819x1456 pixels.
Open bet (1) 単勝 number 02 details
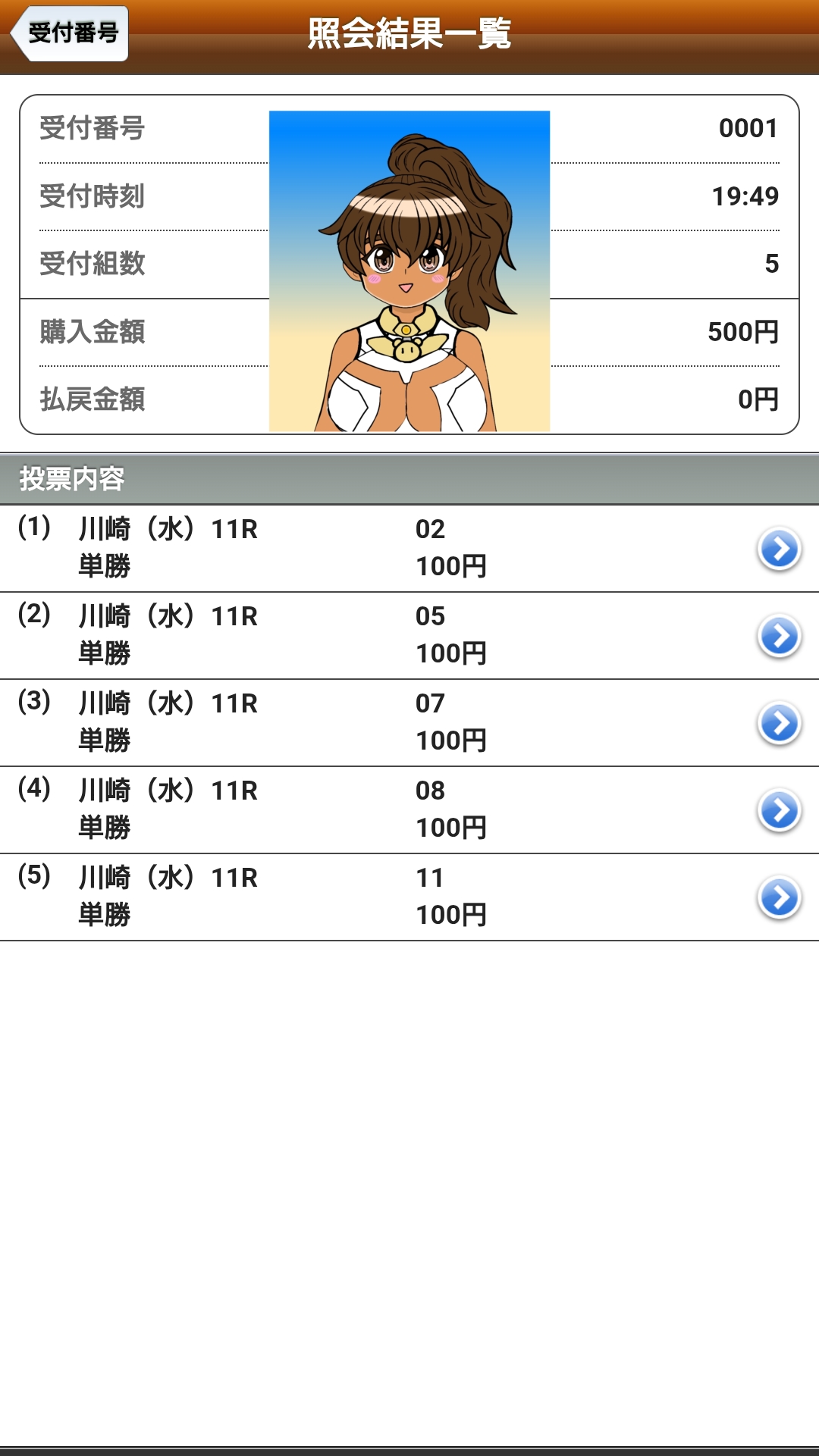coord(779,549)
